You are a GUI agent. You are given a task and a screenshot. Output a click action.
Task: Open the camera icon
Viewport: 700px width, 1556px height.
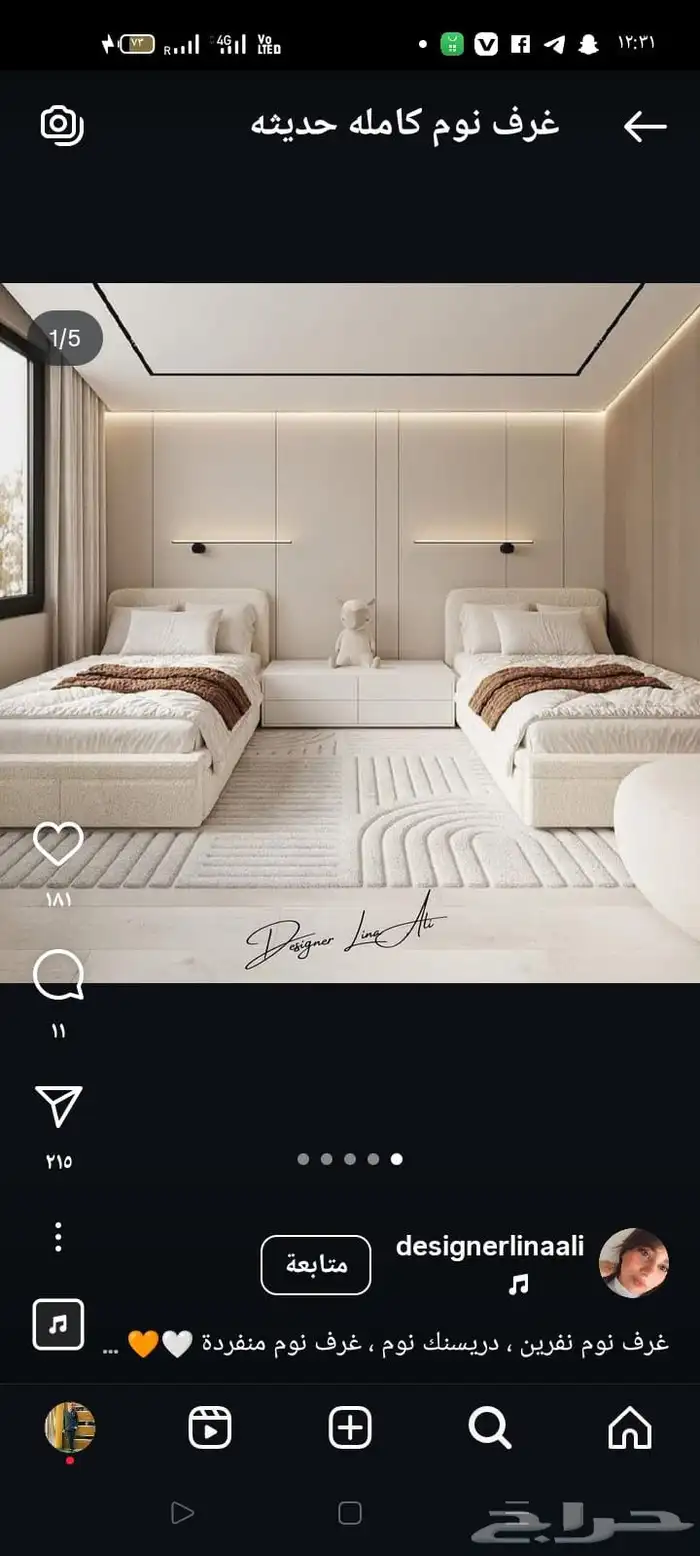pos(62,125)
